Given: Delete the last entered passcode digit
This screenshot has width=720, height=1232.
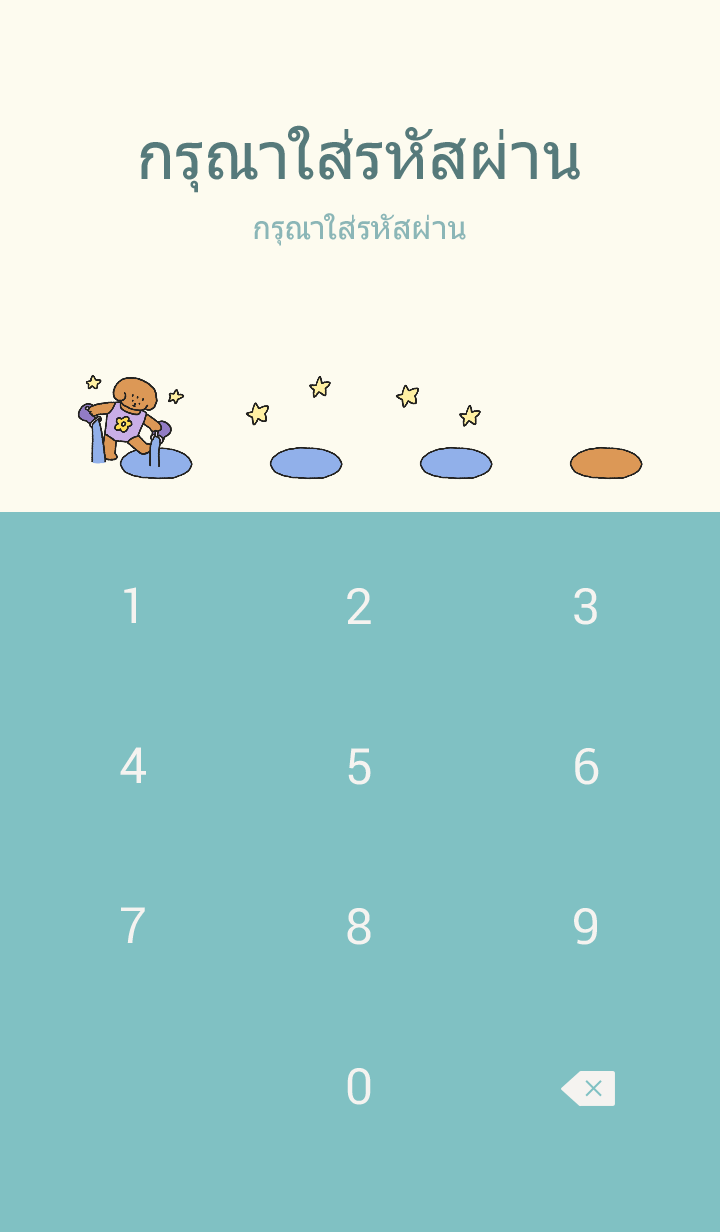Looking at the screenshot, I should pos(588,1088).
